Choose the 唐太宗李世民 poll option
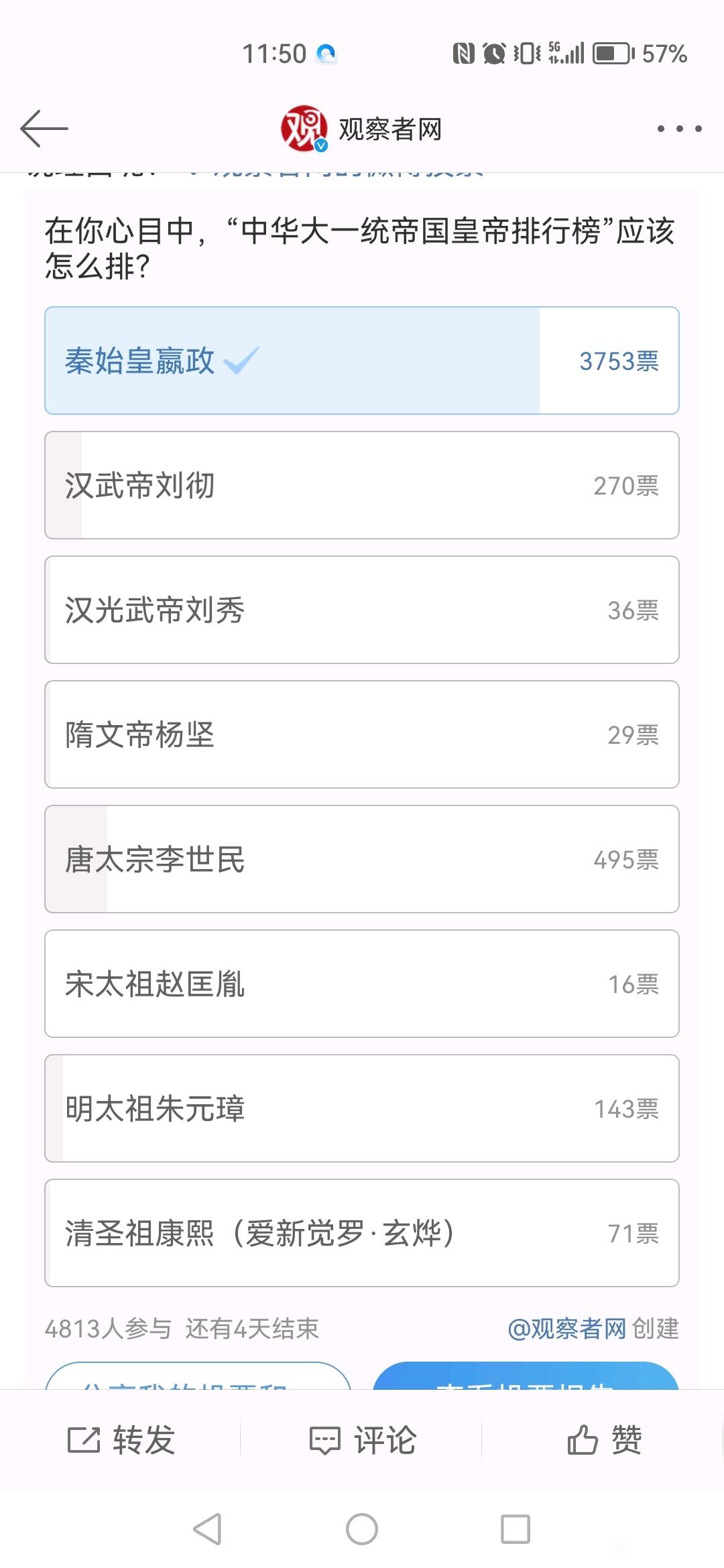The width and height of the screenshot is (724, 1568). [362, 859]
